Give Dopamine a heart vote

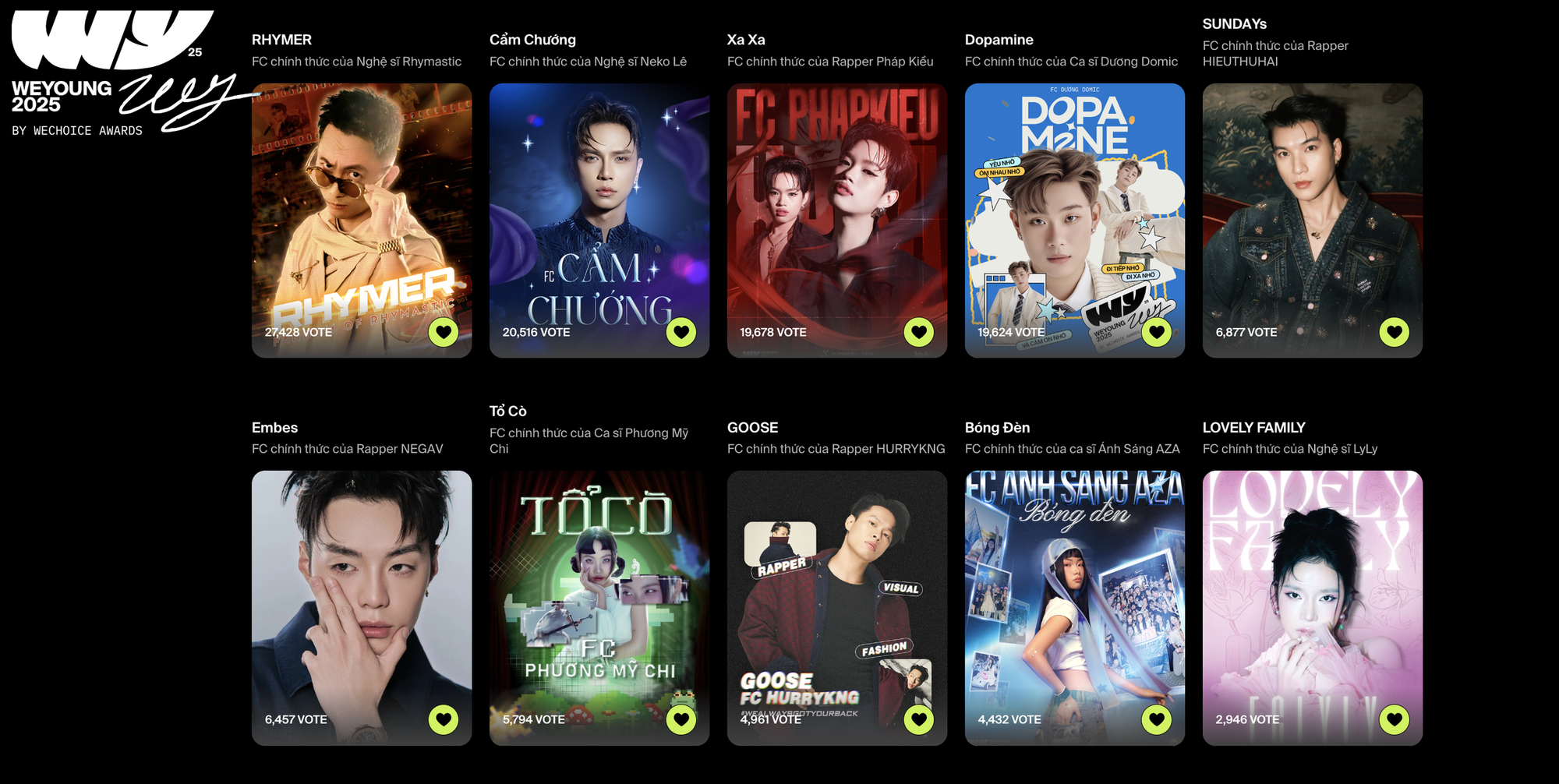click(1156, 333)
